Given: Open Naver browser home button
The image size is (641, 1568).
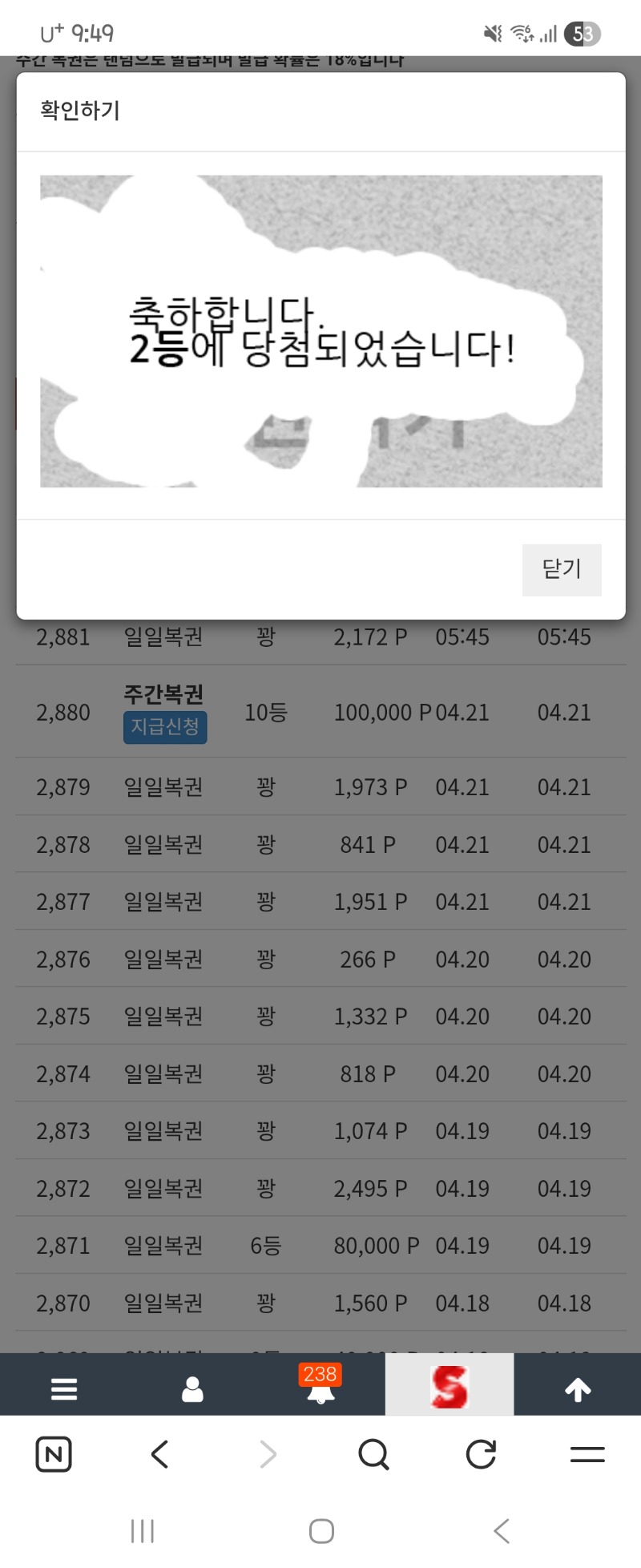Looking at the screenshot, I should [x=54, y=1453].
